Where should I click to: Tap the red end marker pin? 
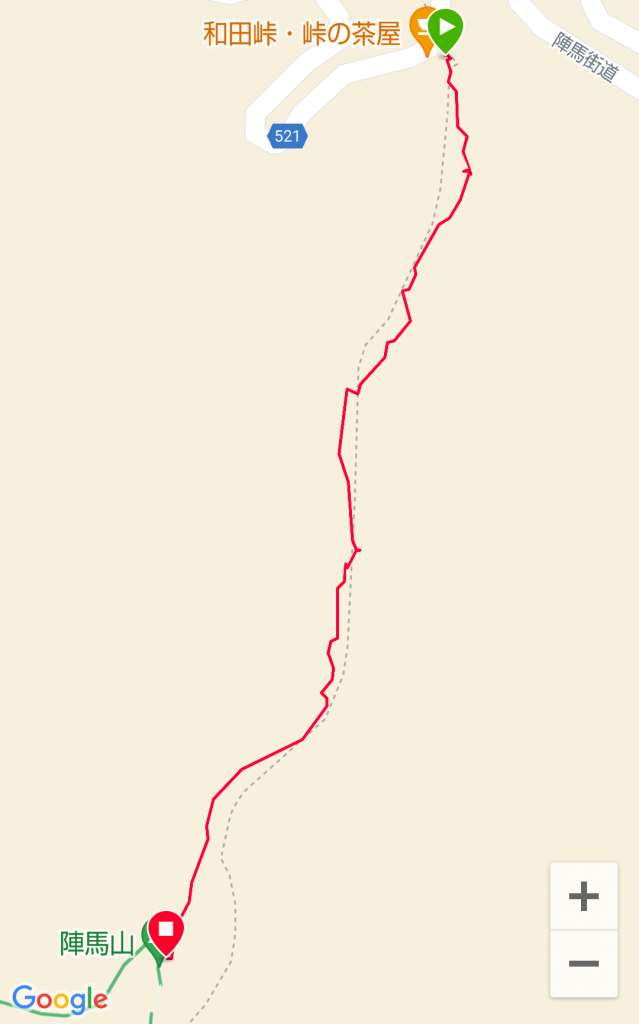click(x=166, y=933)
